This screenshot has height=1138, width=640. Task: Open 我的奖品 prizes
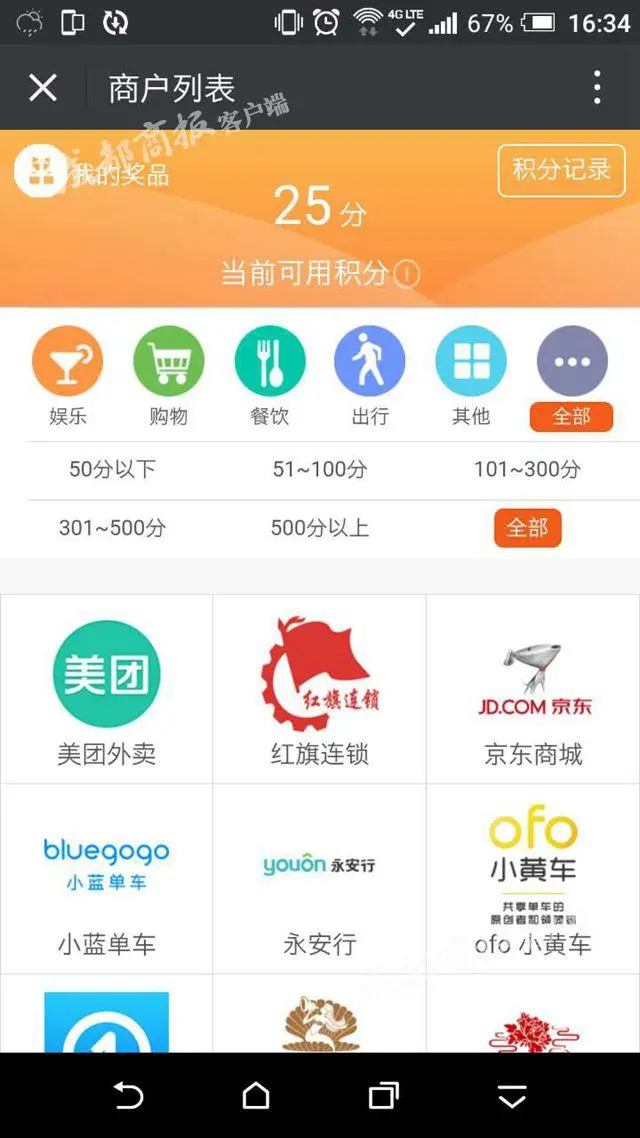tap(95, 173)
